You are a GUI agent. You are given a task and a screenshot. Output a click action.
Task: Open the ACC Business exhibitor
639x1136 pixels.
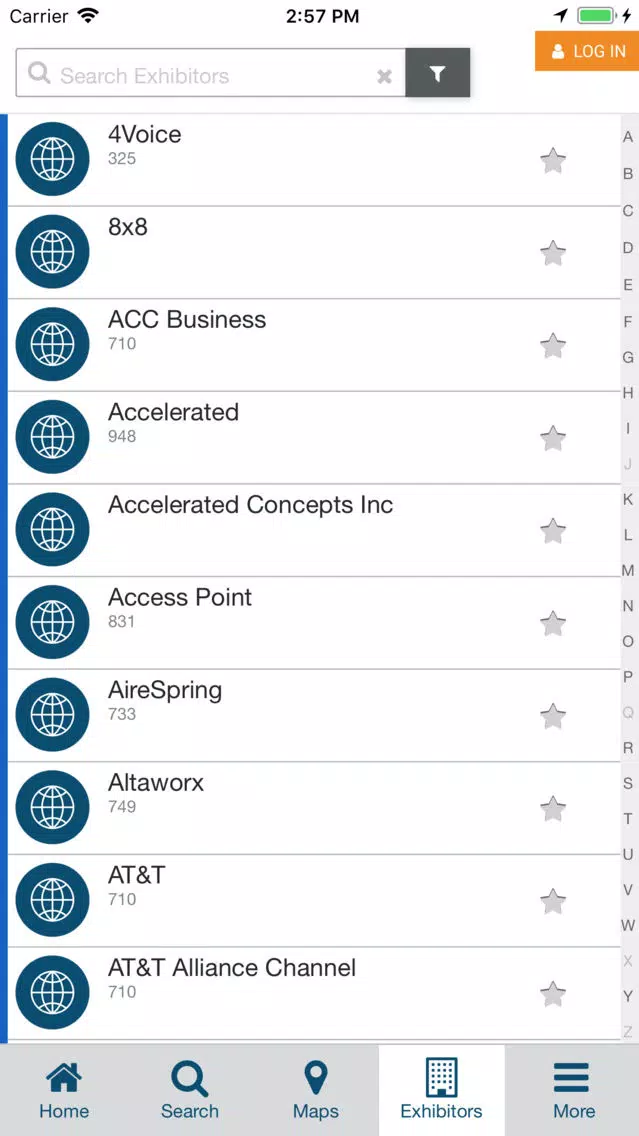(314, 346)
